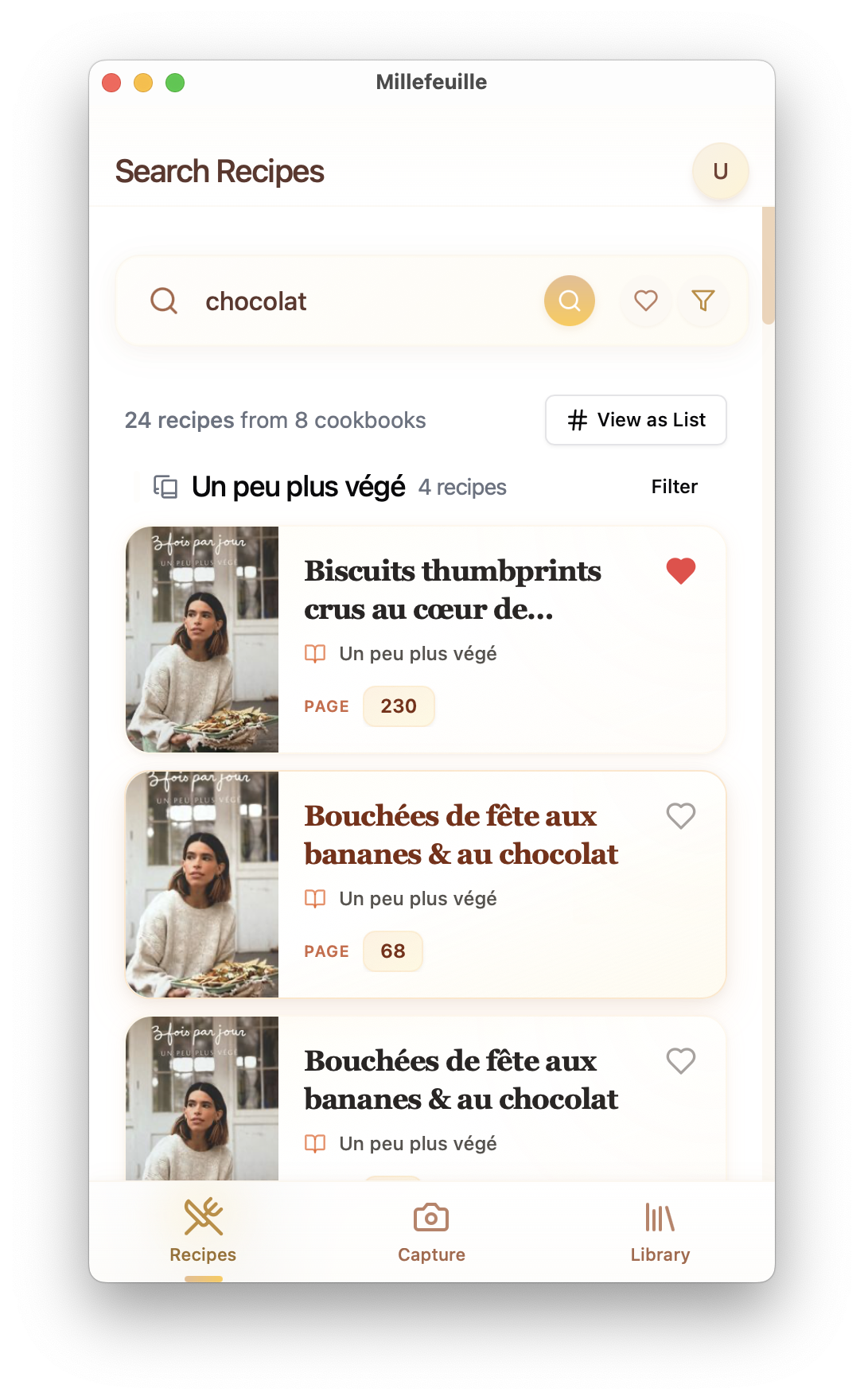Open the Library bookshelf icon

coord(660,1216)
